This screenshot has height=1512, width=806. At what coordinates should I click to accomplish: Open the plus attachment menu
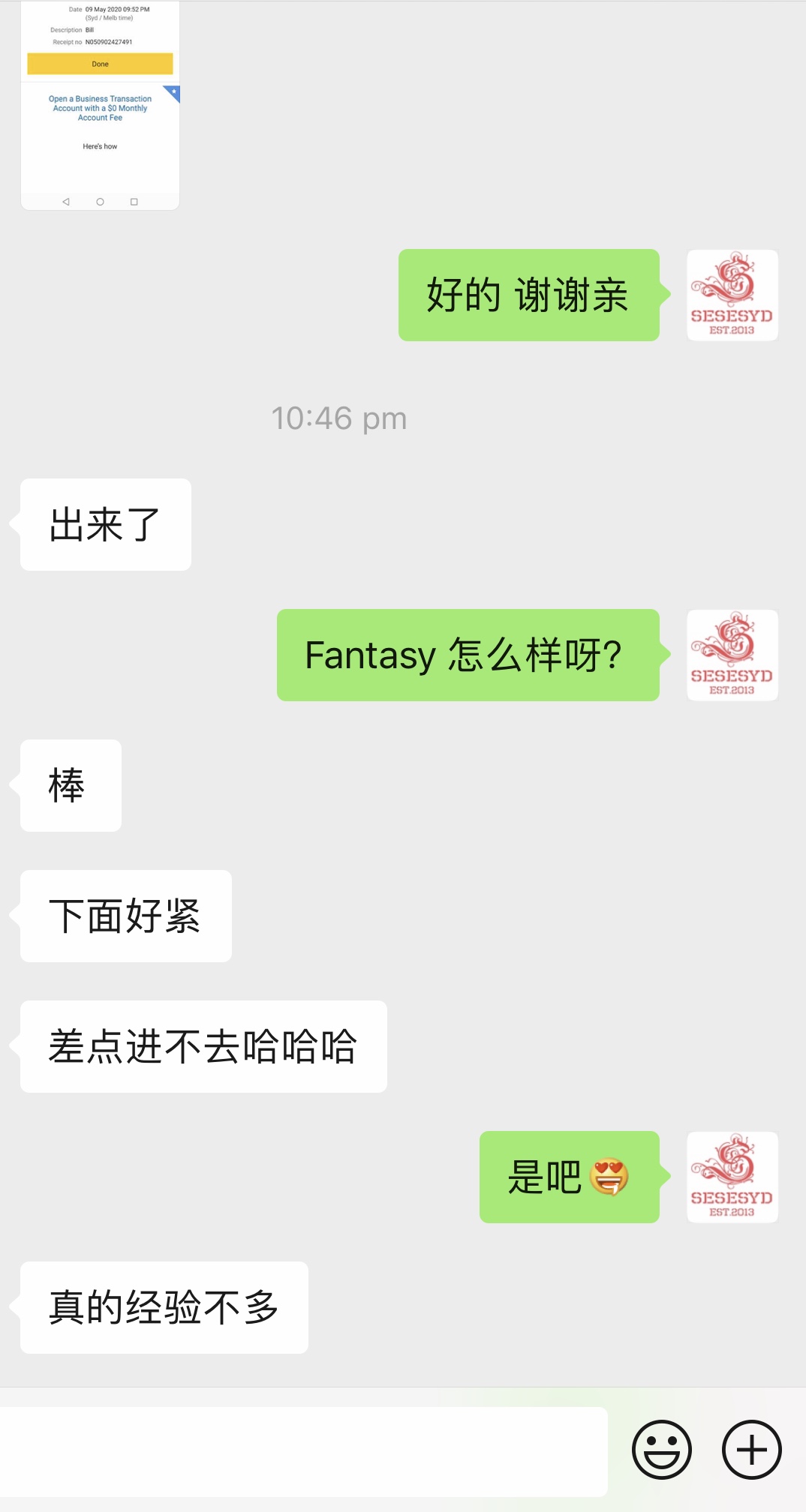point(751,1449)
